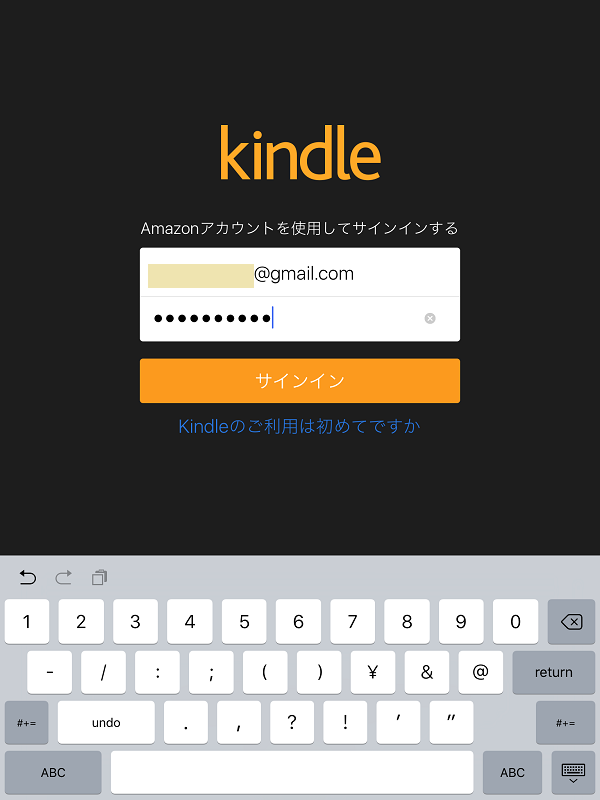Image resolution: width=600 pixels, height=800 pixels.
Task: Hide the on-screen keyboard
Action: click(572, 772)
